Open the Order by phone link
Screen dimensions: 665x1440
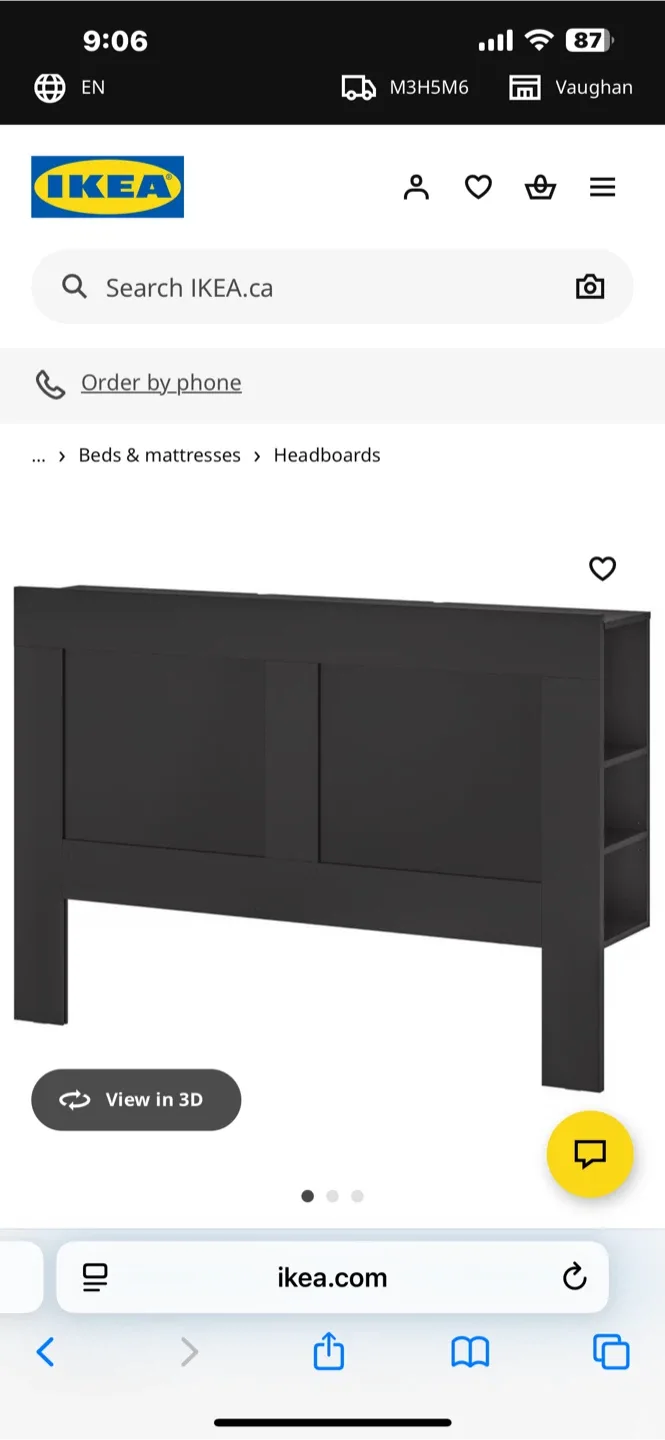click(160, 383)
